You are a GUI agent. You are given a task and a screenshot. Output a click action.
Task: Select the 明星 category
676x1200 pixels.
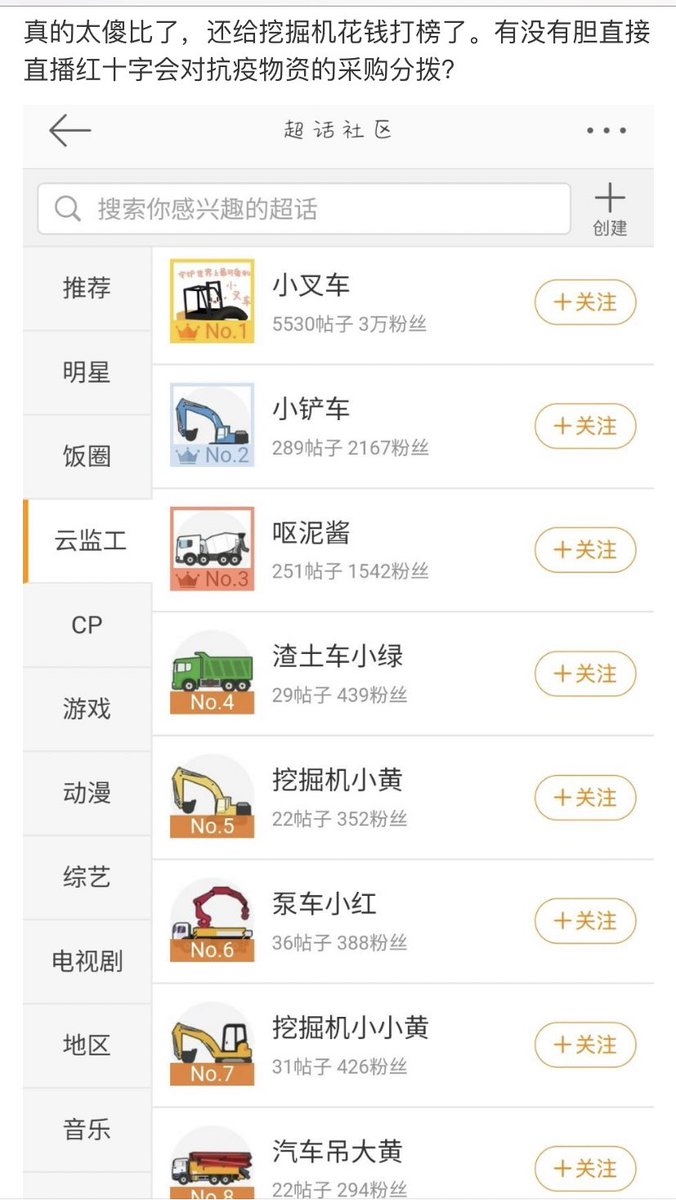[87, 373]
